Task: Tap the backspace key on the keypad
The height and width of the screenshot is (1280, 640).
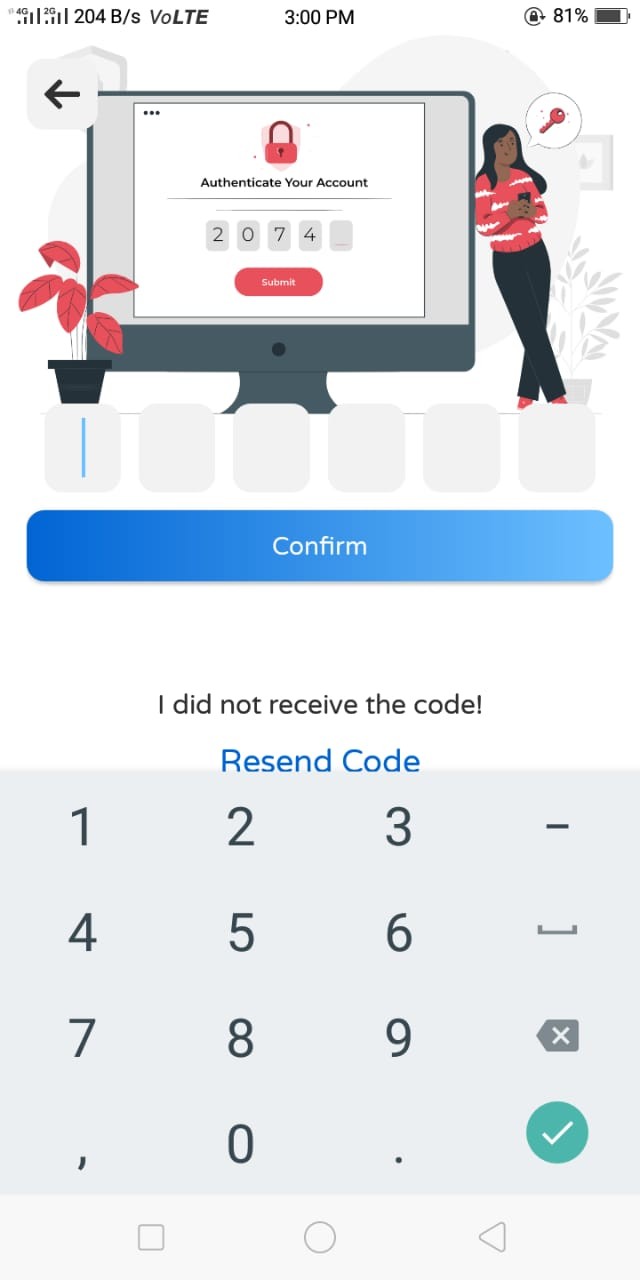Action: point(557,1036)
